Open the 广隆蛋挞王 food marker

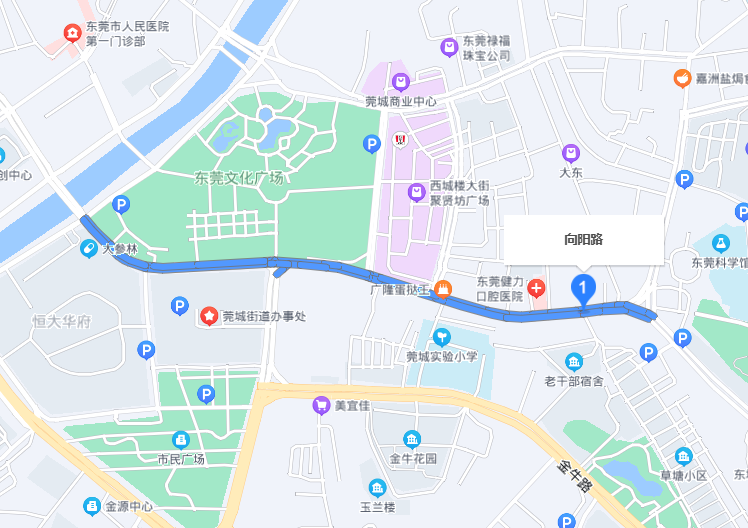443,289
